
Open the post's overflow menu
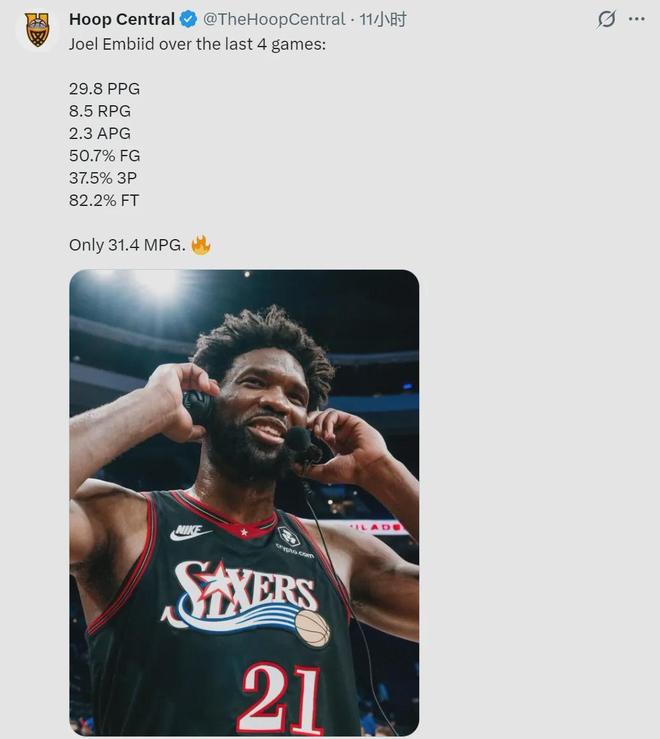[x=636, y=19]
